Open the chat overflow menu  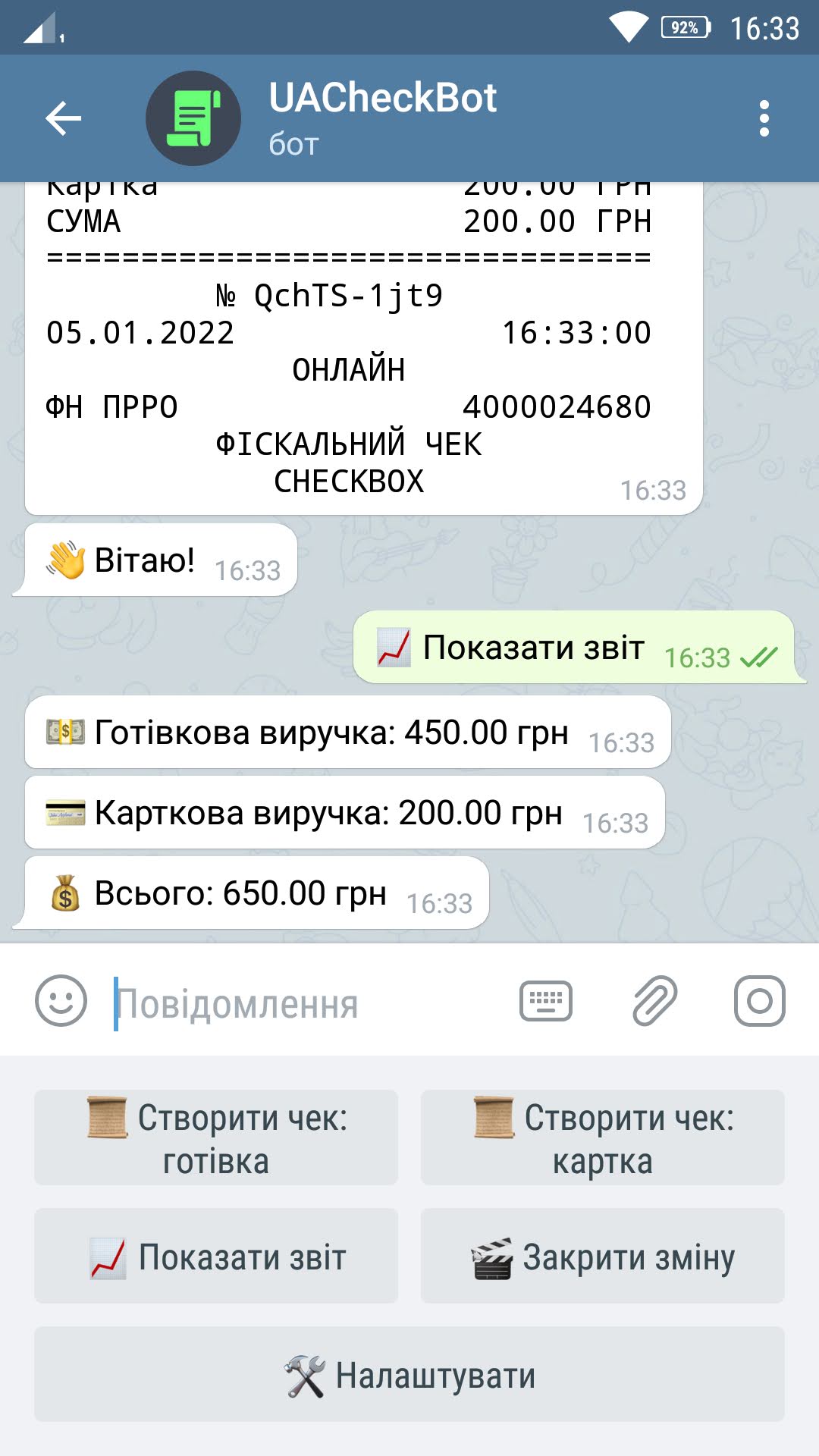click(764, 118)
